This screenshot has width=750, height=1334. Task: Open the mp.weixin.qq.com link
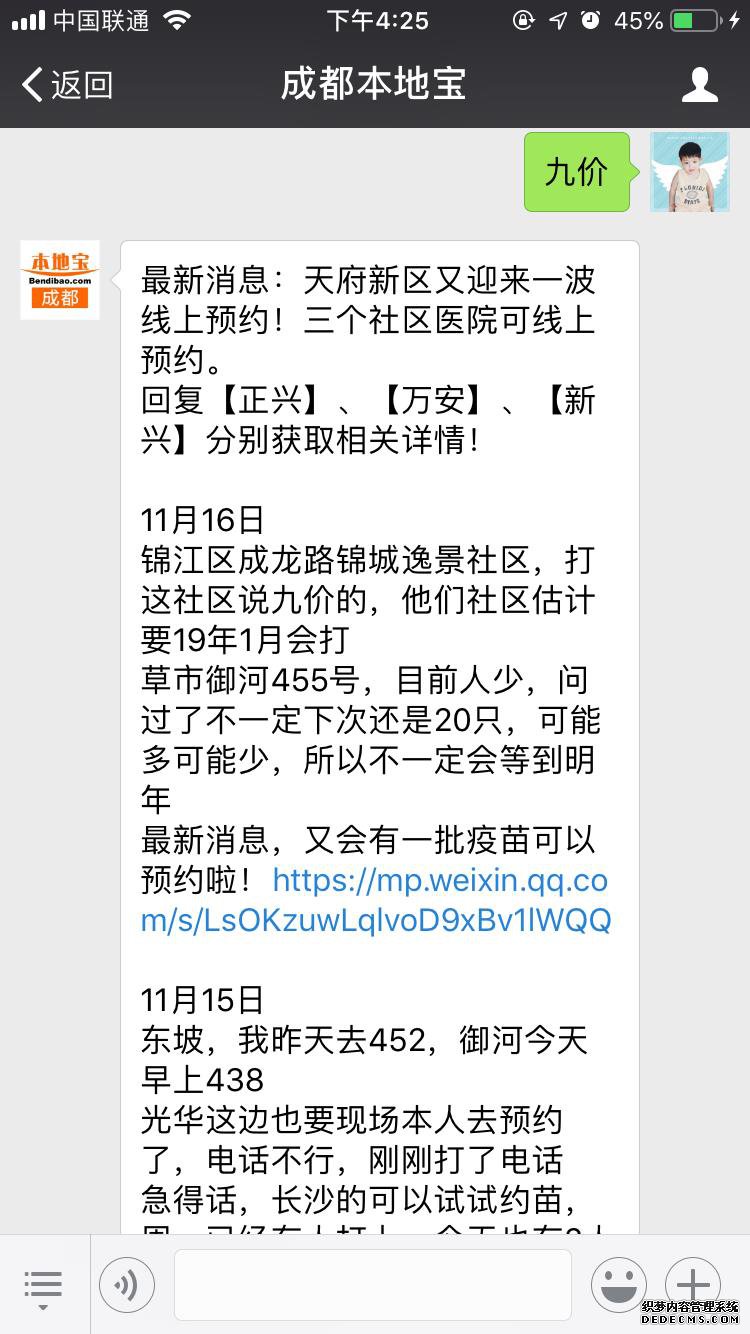point(375,900)
